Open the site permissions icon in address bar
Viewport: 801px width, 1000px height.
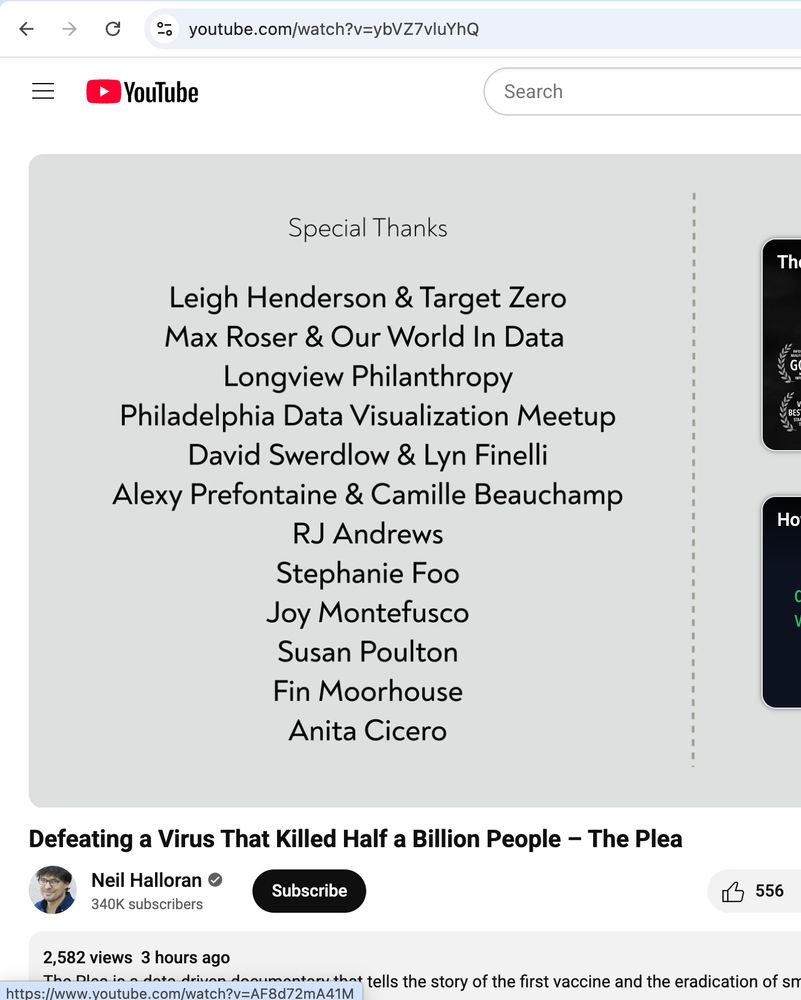[x=163, y=28]
